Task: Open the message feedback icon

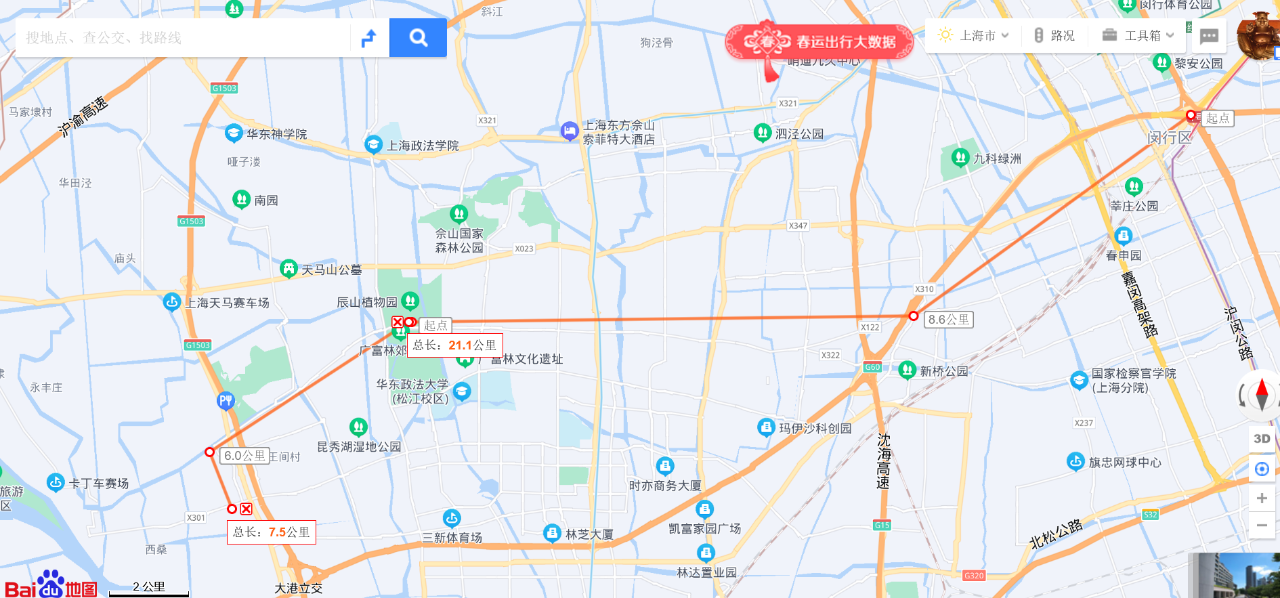Action: click(x=1209, y=36)
